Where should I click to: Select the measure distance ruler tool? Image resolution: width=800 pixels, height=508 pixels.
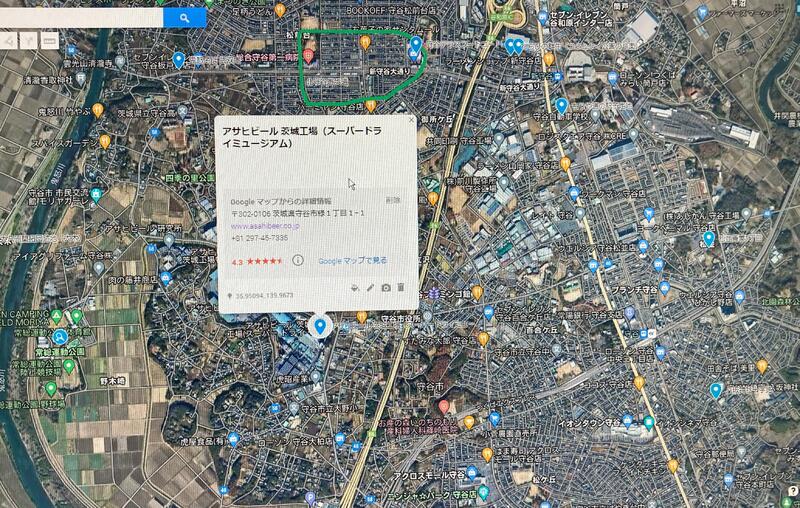[50, 40]
